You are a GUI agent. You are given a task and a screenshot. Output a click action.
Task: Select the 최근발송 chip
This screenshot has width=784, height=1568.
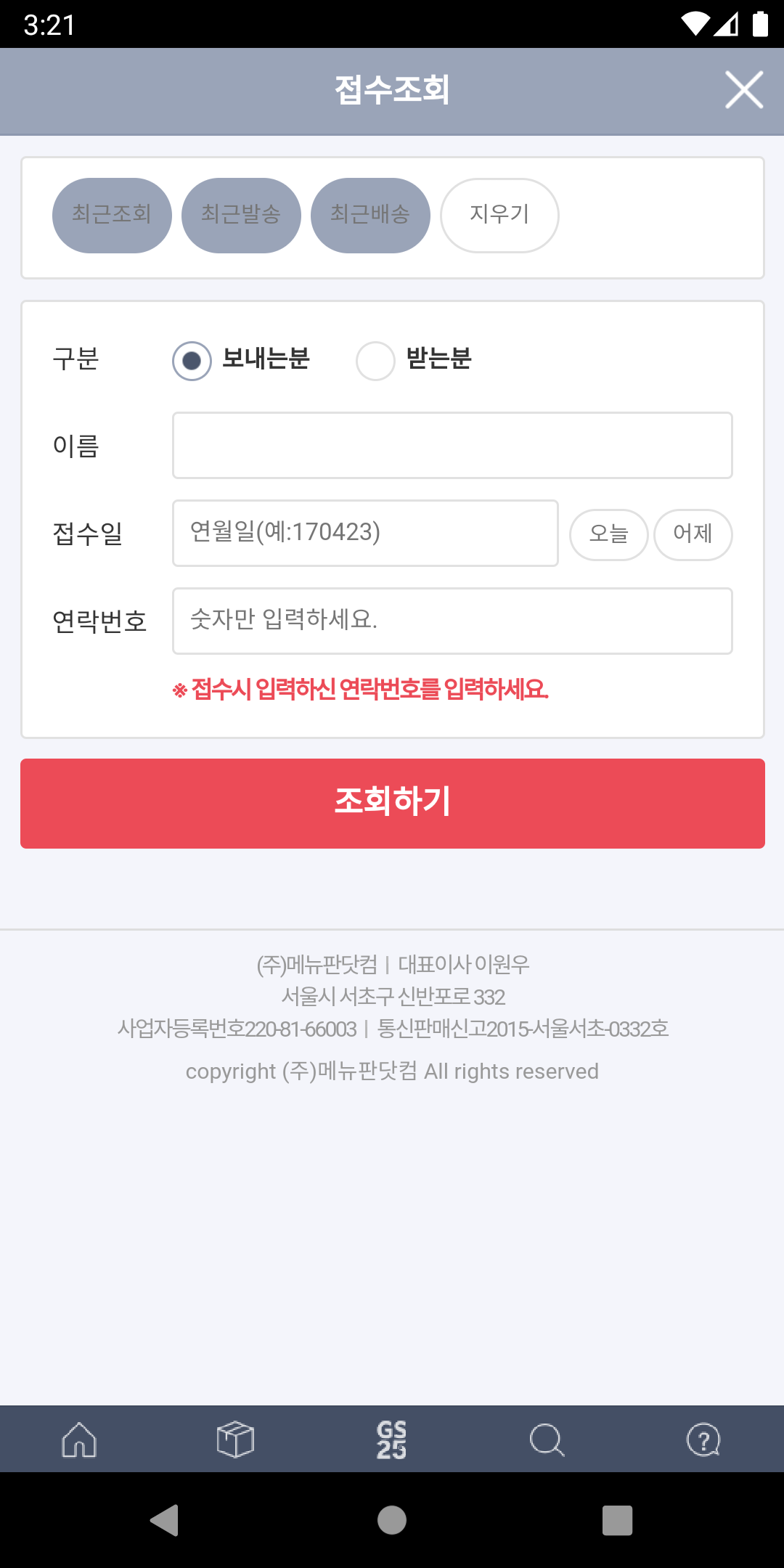(x=241, y=216)
